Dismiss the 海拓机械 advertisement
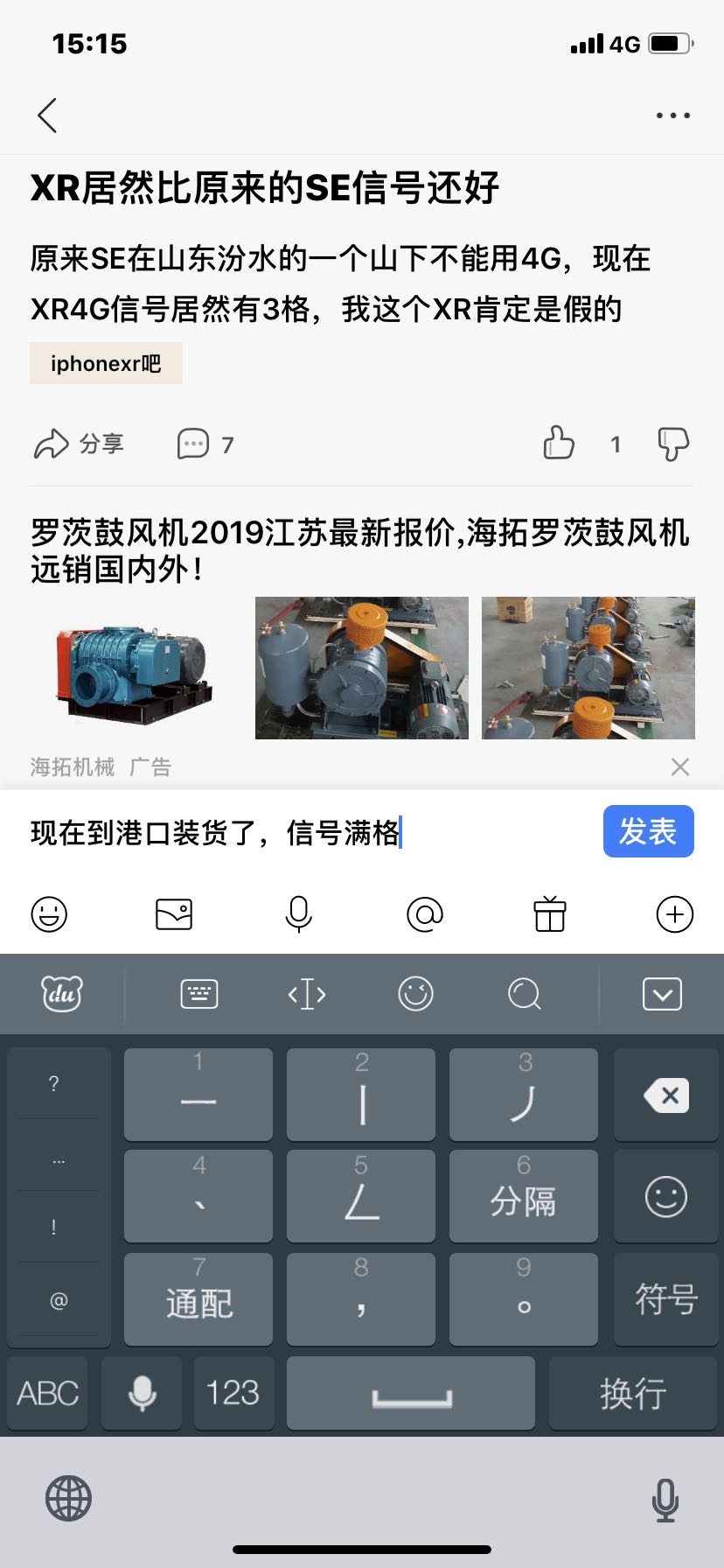 [679, 767]
